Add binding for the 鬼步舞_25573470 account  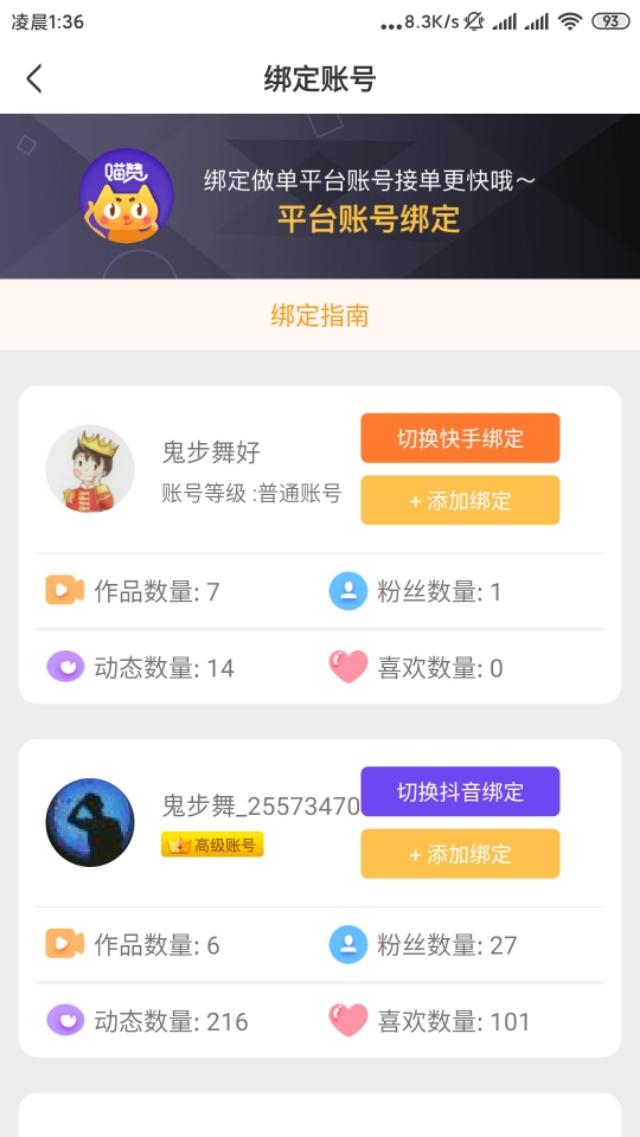[460, 854]
